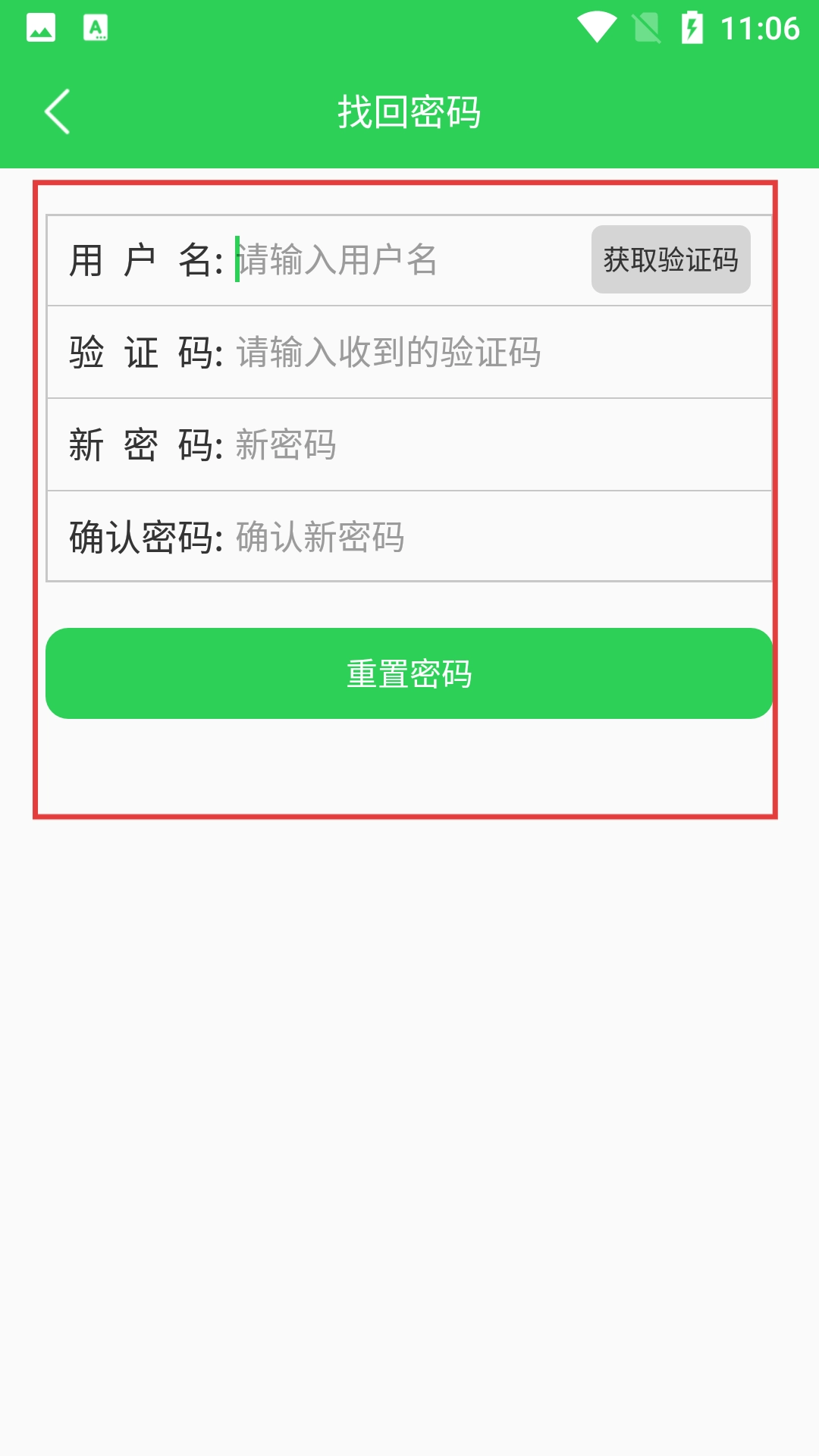The height and width of the screenshot is (1456, 819).
Task: Focus the 用户名 input field
Action: pos(409,260)
